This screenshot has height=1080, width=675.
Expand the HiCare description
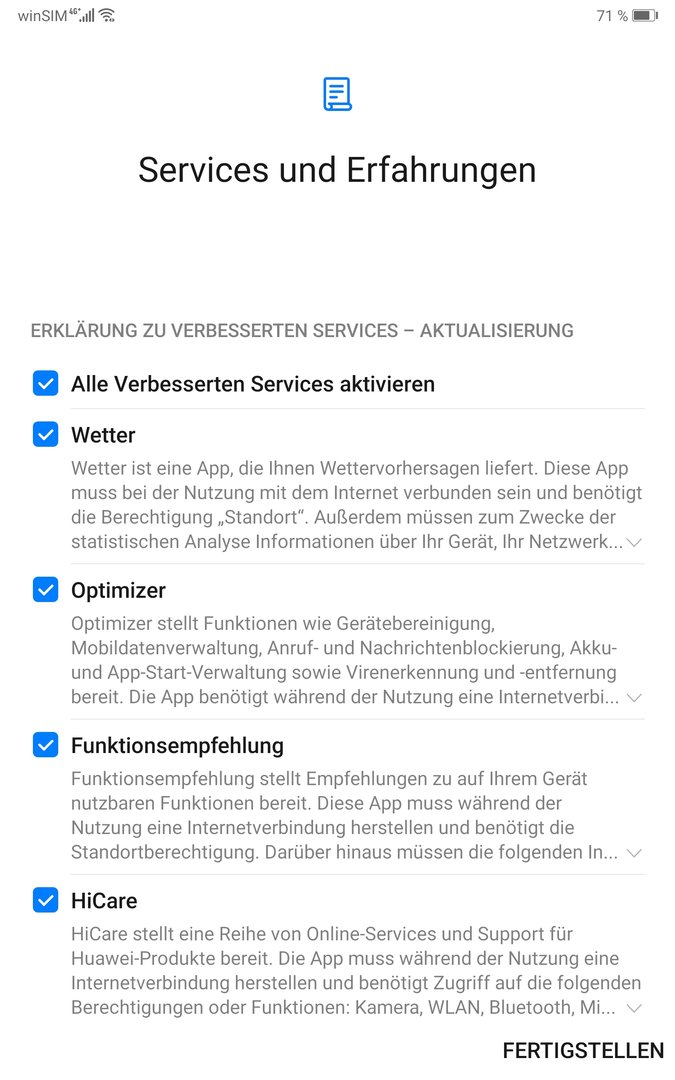click(634, 1008)
